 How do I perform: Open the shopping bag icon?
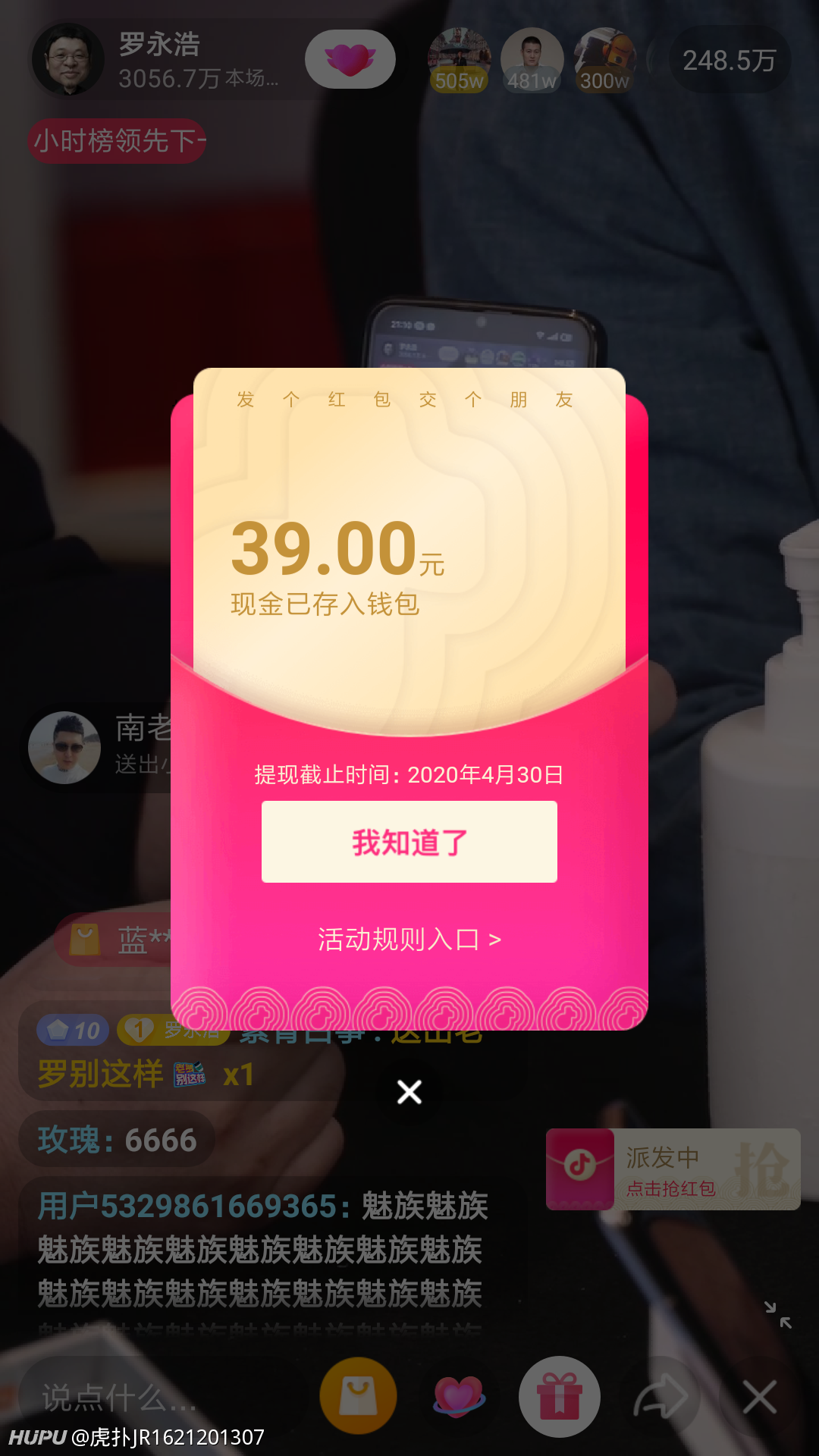(x=358, y=1395)
